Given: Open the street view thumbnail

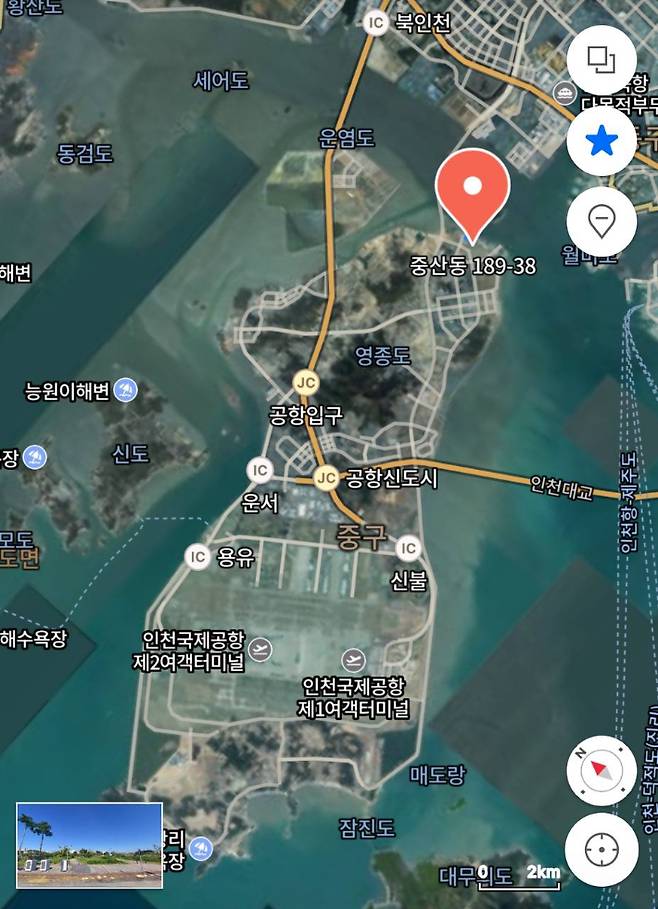Looking at the screenshot, I should pyautogui.click(x=90, y=845).
